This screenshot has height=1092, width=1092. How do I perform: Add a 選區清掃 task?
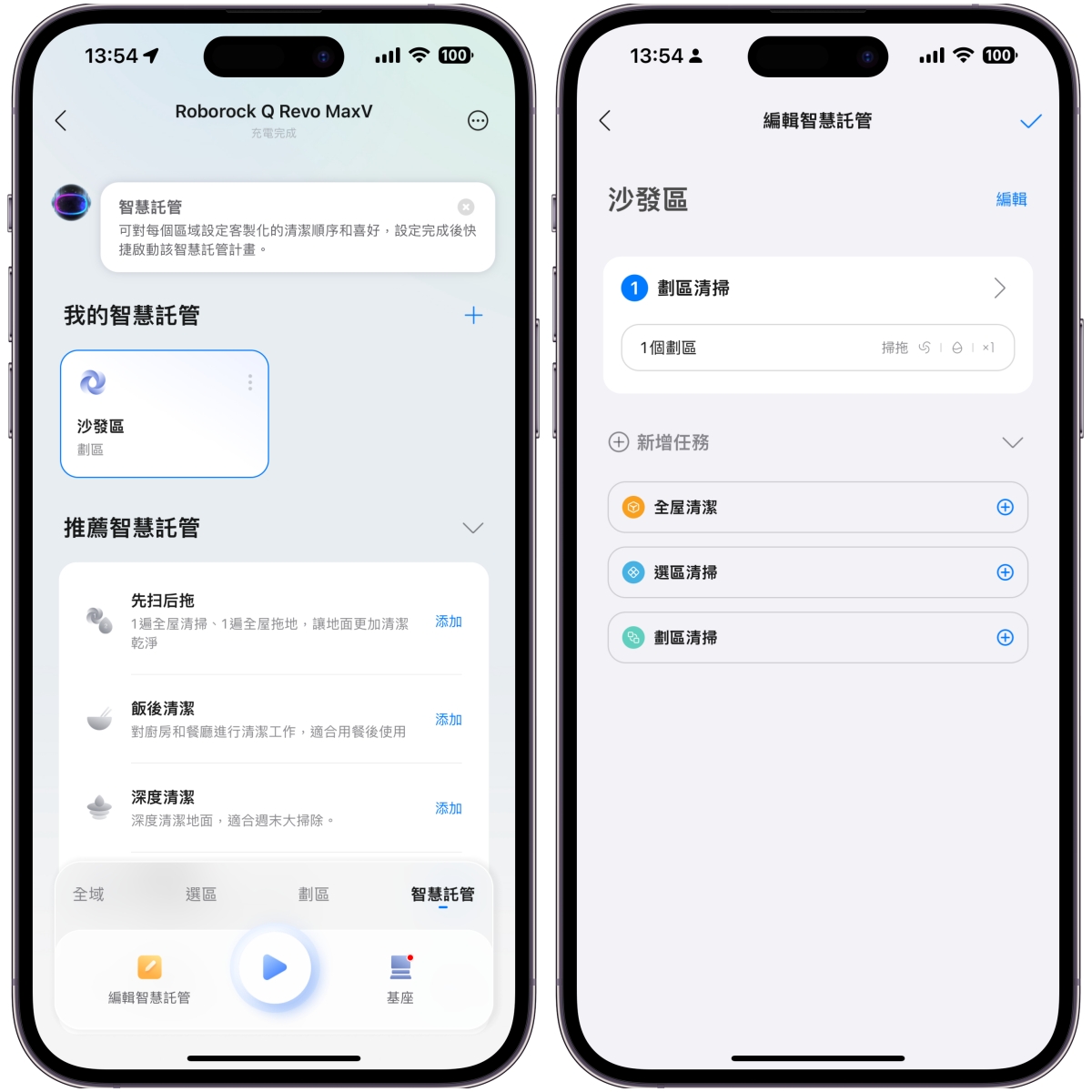(1005, 572)
